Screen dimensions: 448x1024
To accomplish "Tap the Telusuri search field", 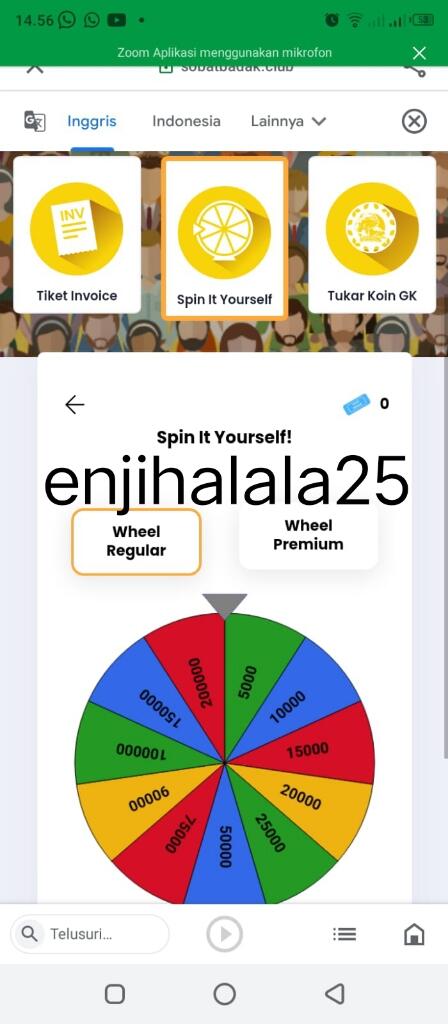I will click(89, 934).
